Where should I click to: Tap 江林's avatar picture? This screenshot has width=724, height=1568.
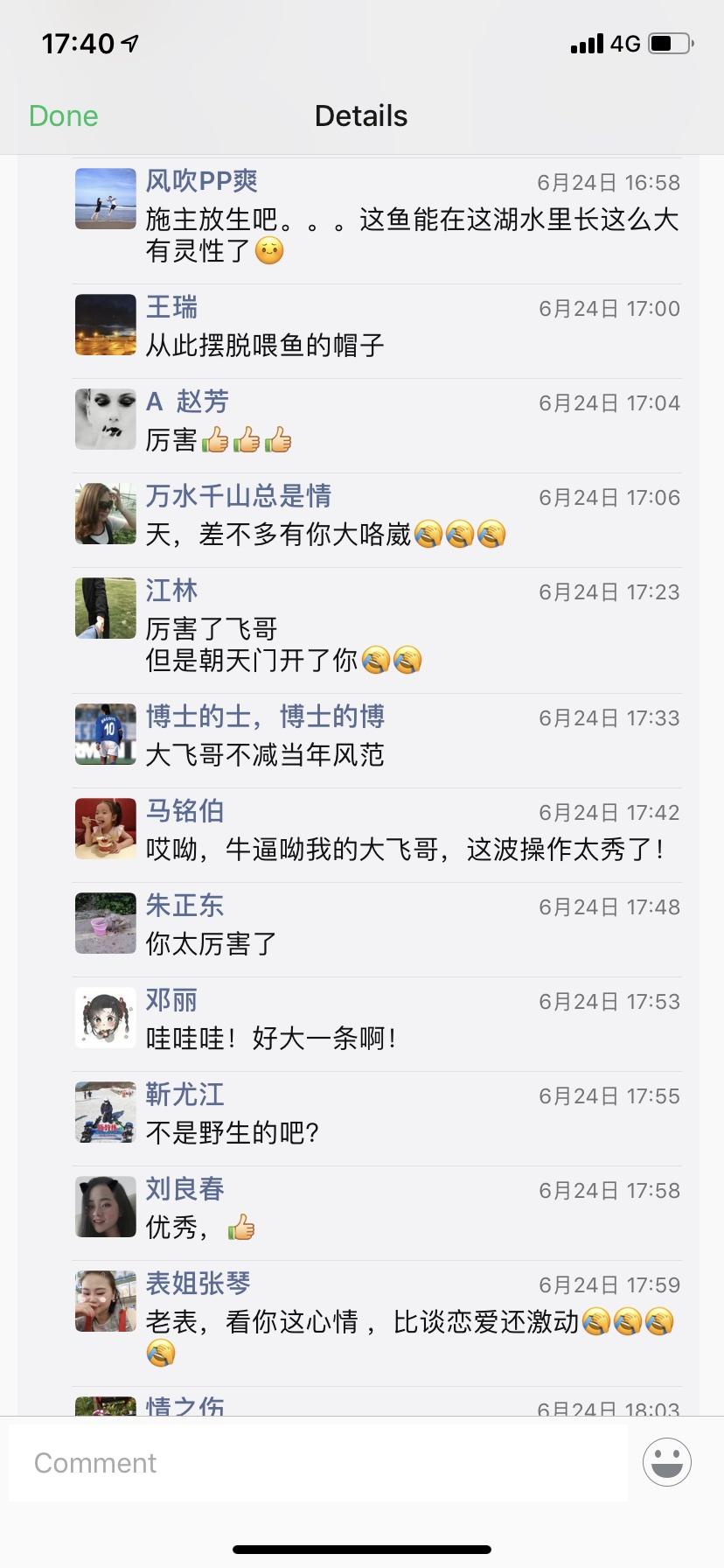(x=106, y=608)
